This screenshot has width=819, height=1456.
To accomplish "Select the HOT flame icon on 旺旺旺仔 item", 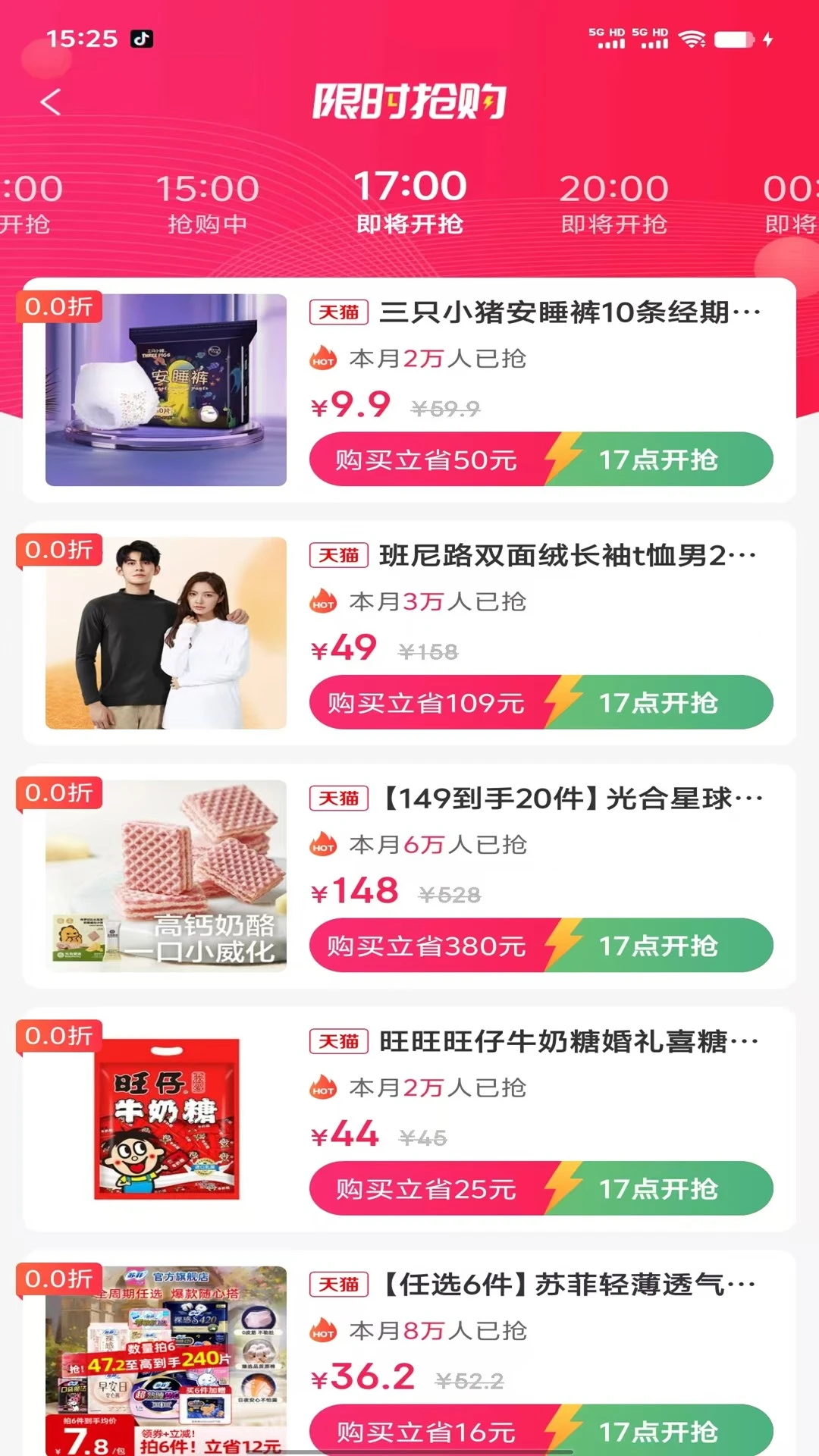I will (x=324, y=1087).
